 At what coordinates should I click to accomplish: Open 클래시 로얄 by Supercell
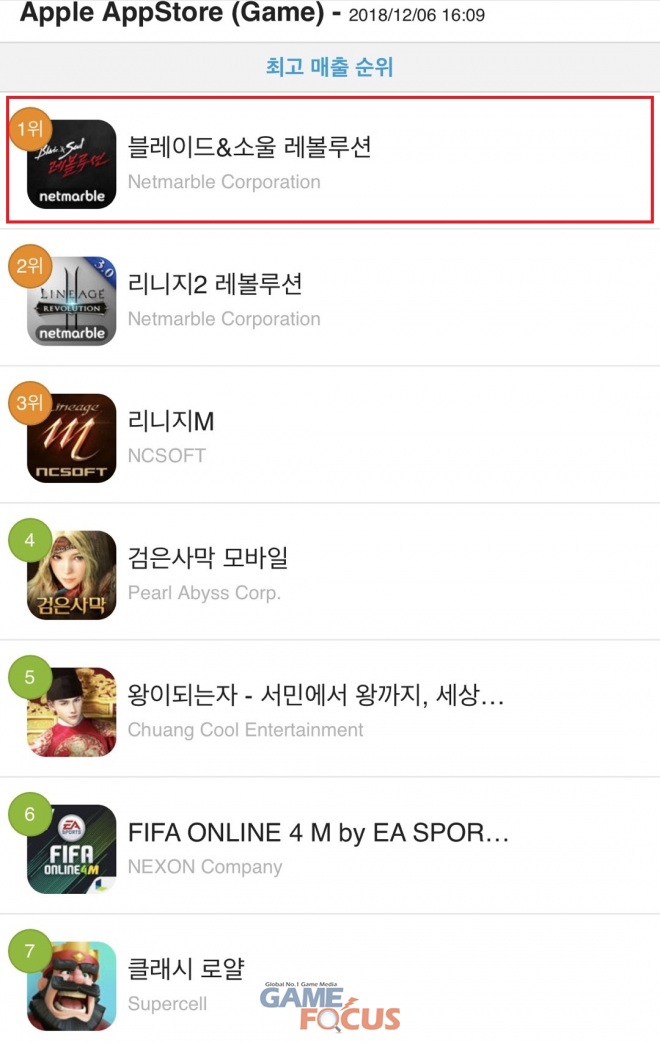[x=186, y=969]
